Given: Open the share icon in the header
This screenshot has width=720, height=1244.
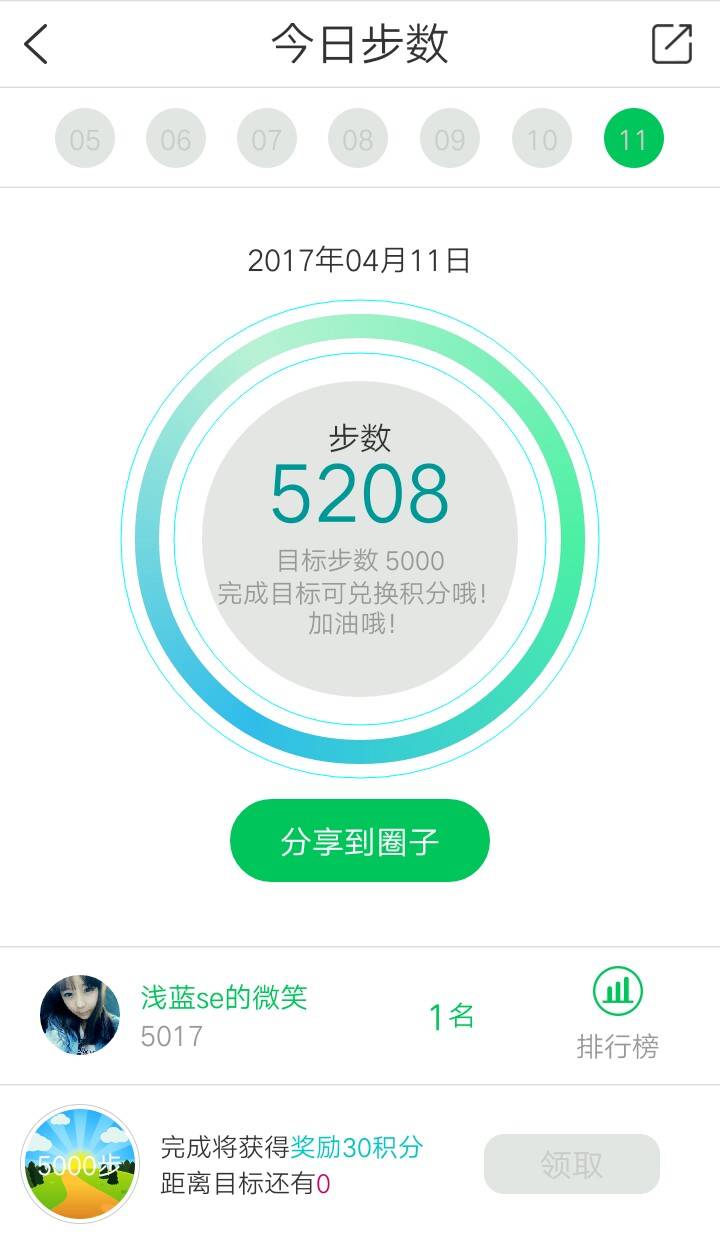Looking at the screenshot, I should pyautogui.click(x=671, y=44).
